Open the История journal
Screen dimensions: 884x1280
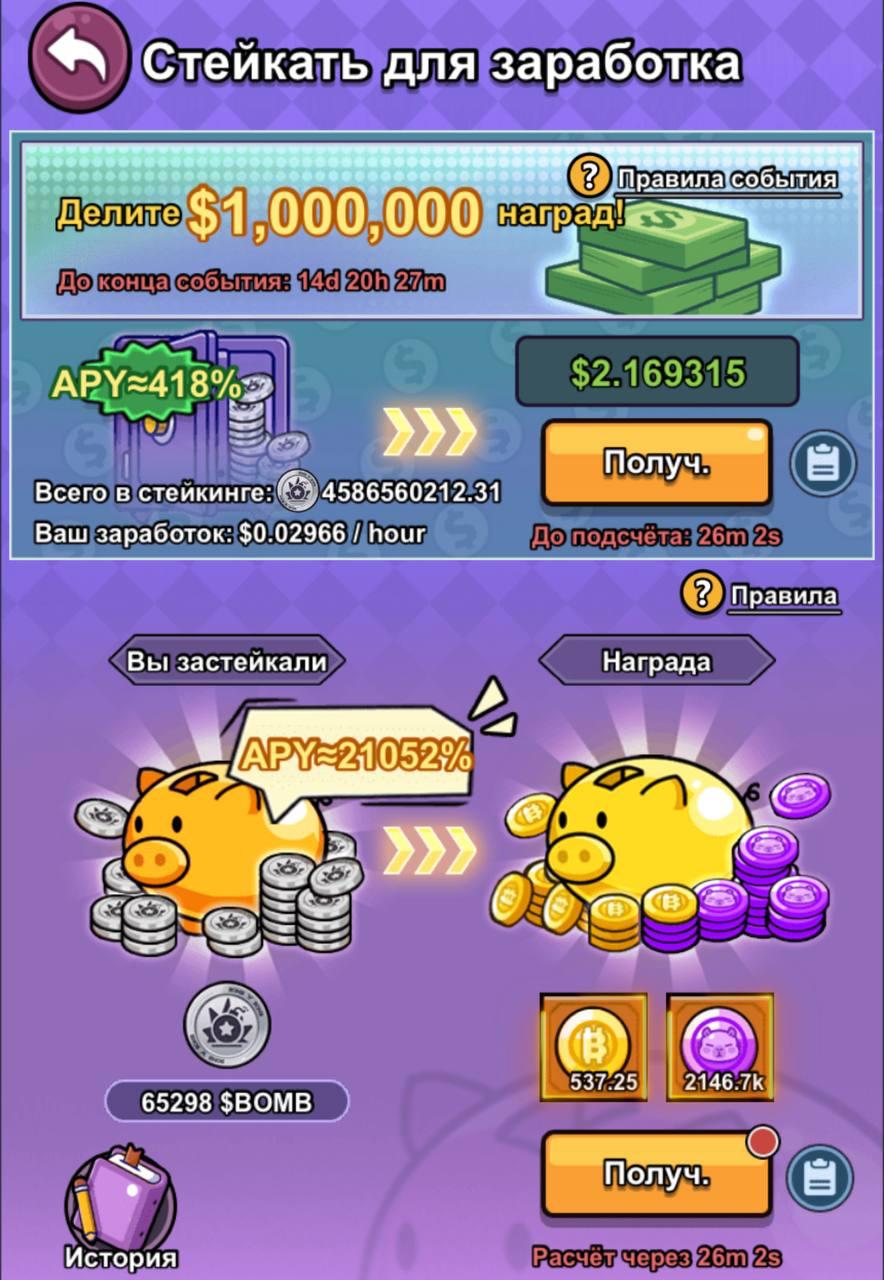(120, 1205)
